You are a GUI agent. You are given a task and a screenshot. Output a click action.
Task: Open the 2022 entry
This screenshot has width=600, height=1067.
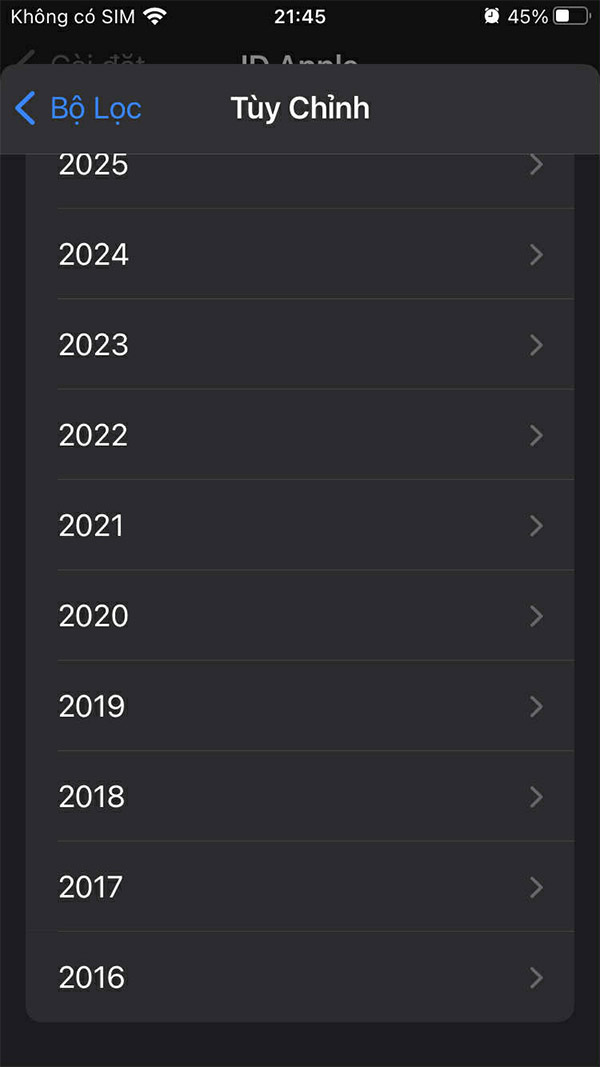click(300, 435)
